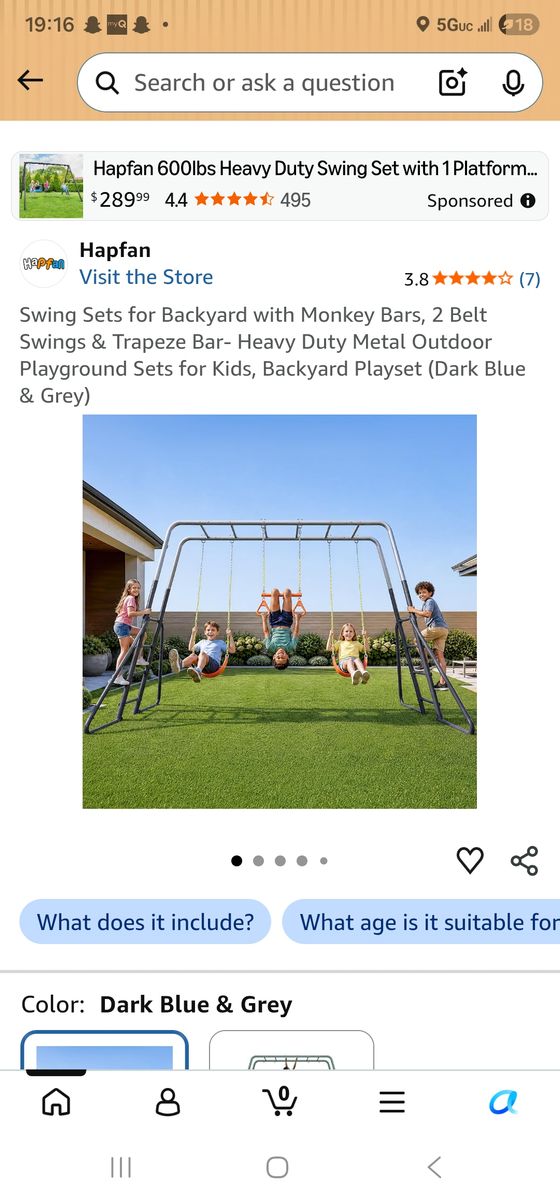Open the account profile tab
The image size is (560, 1200).
pos(168,1102)
